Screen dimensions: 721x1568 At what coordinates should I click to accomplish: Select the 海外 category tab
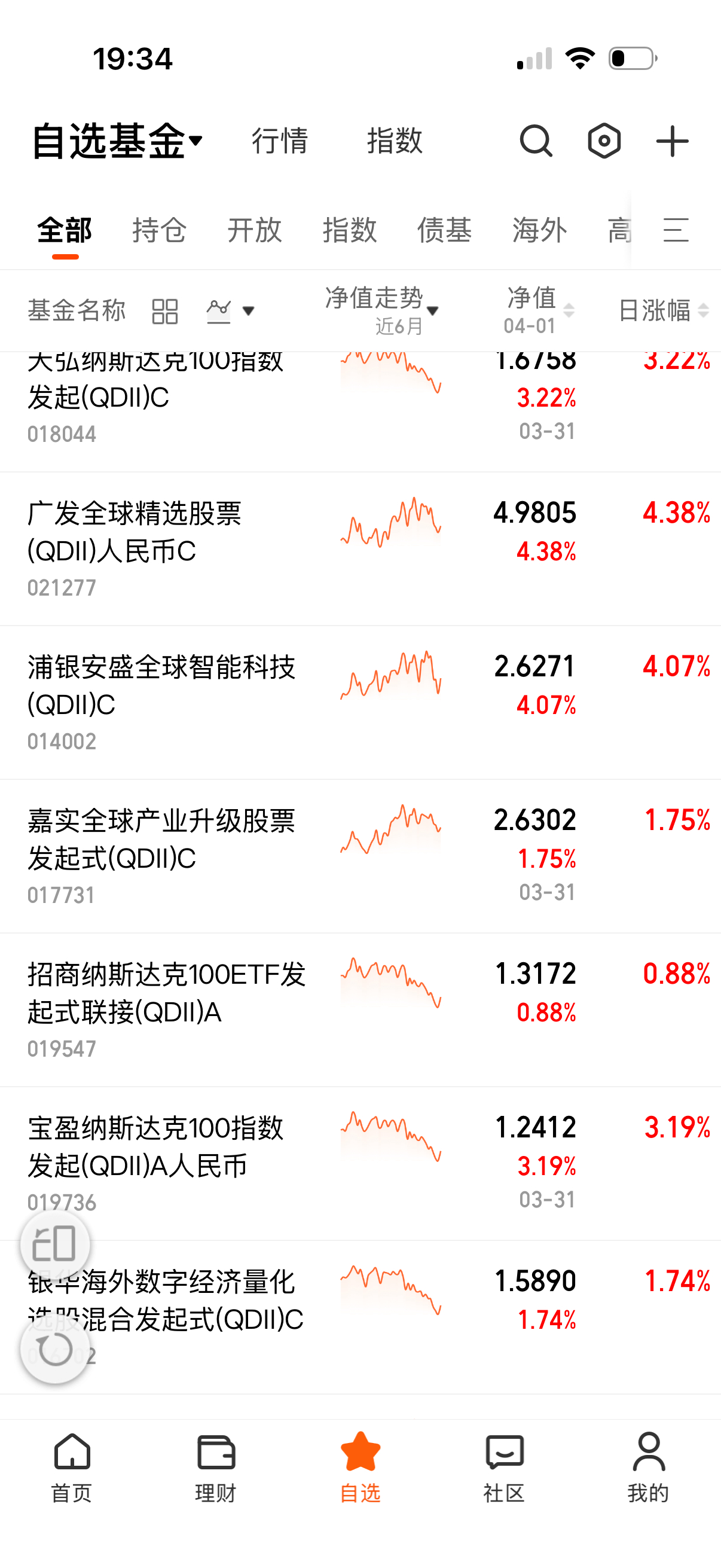pyautogui.click(x=539, y=230)
